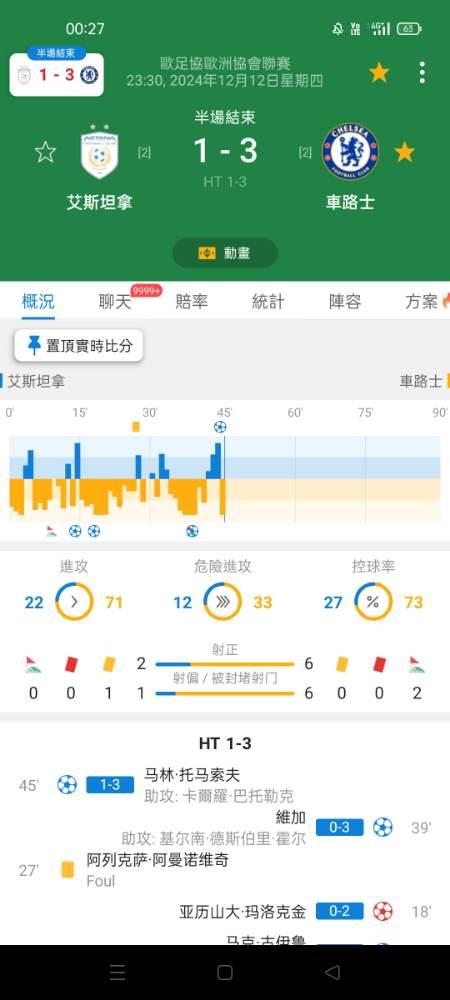Favorite the 艾斯坦拿 team with its star

pyautogui.click(x=45, y=152)
